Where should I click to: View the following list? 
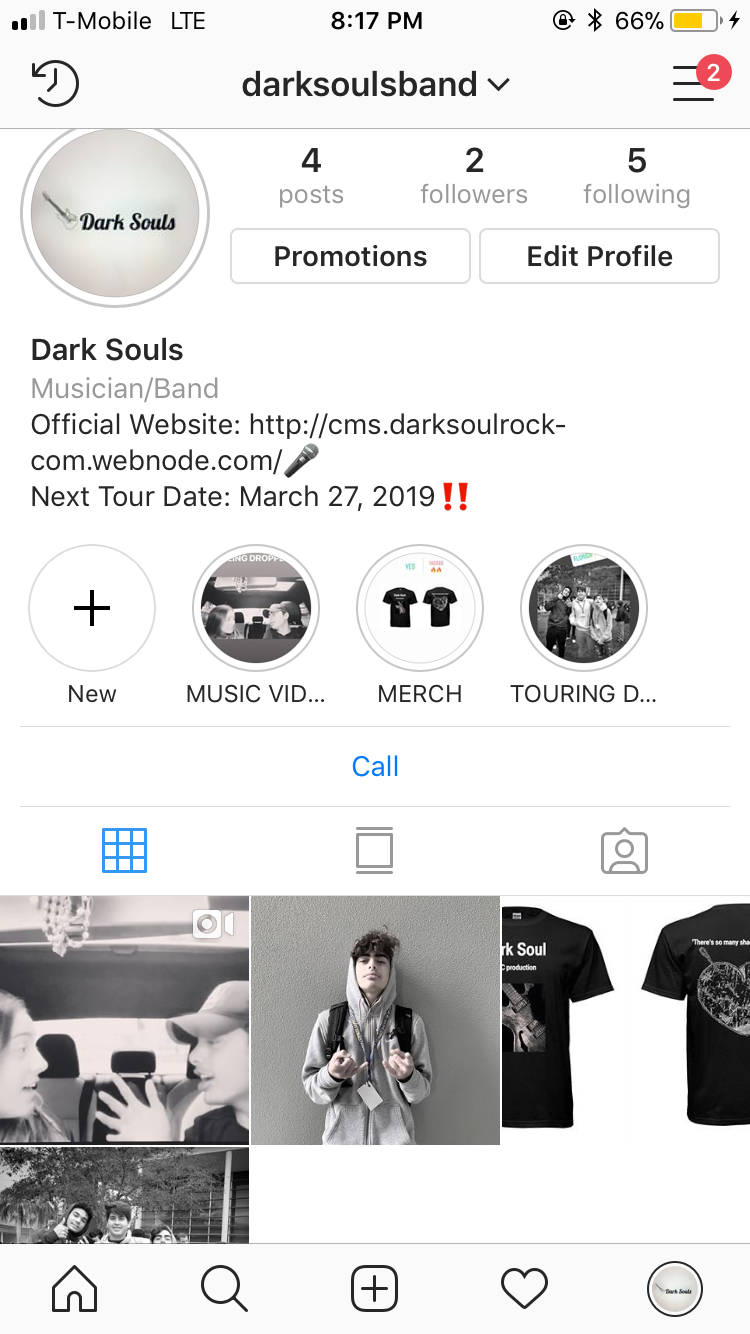click(x=636, y=176)
